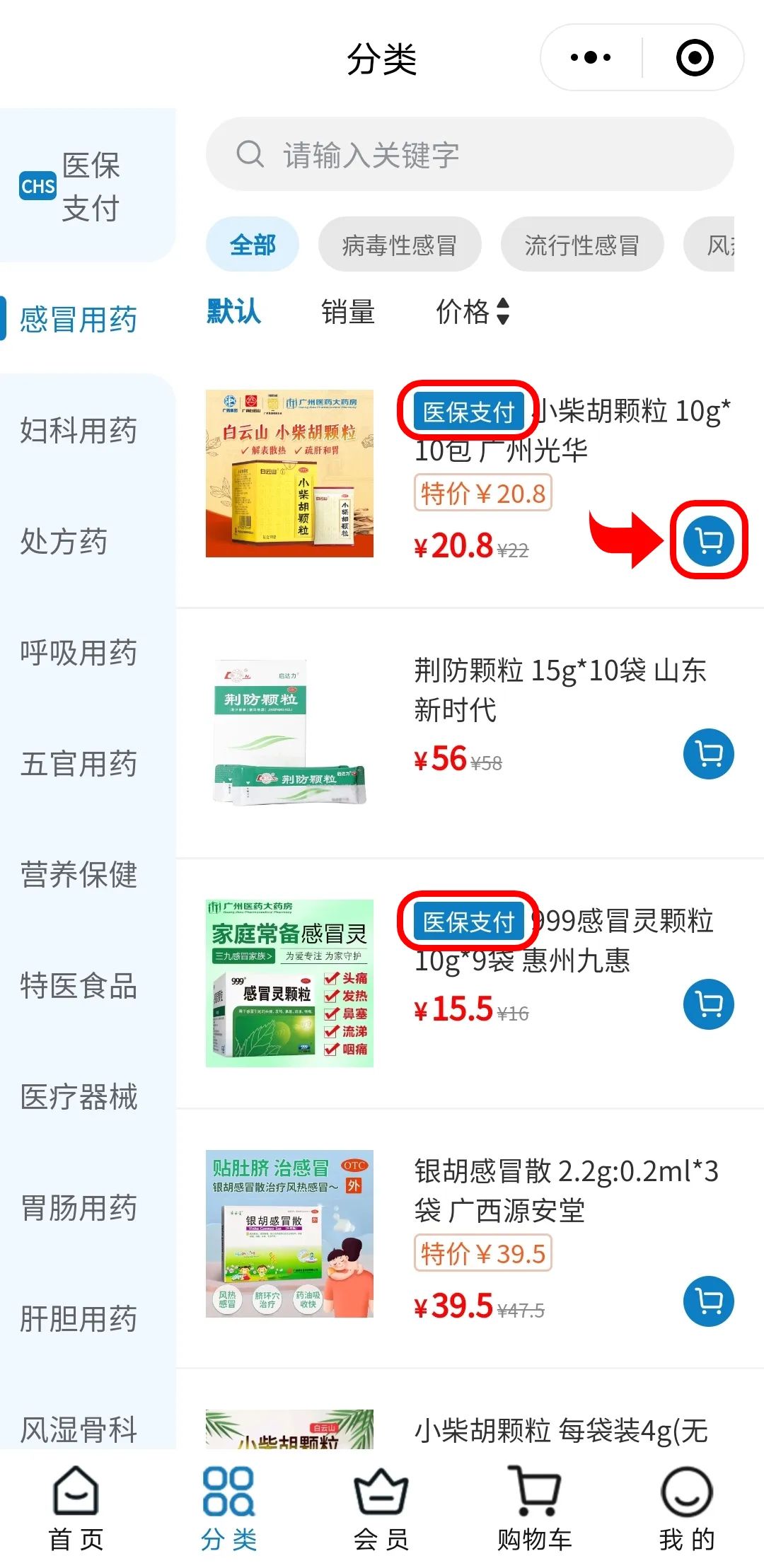764x1568 pixels.
Task: Select the 流行性感冒 filter chip
Action: pos(581,245)
